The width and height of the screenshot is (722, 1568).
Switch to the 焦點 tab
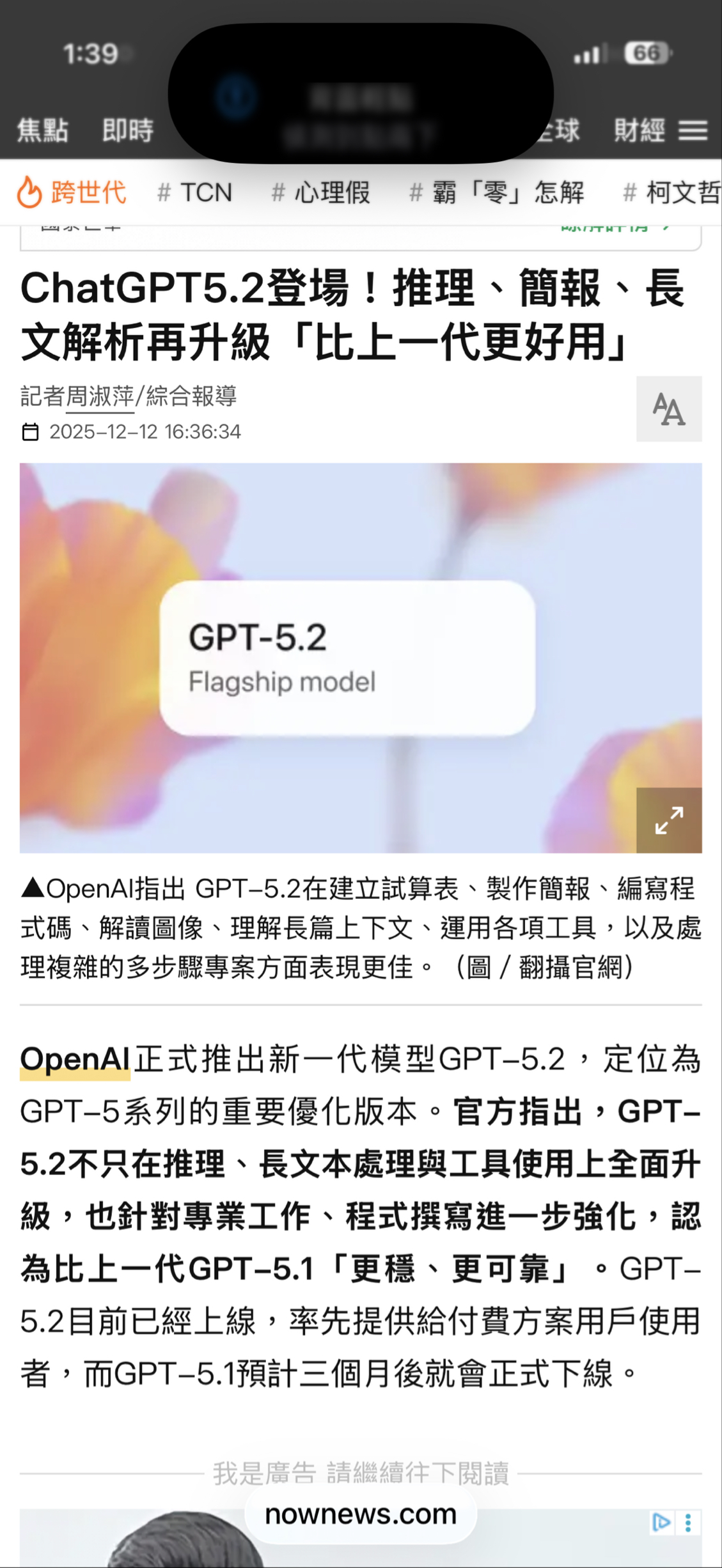42,130
